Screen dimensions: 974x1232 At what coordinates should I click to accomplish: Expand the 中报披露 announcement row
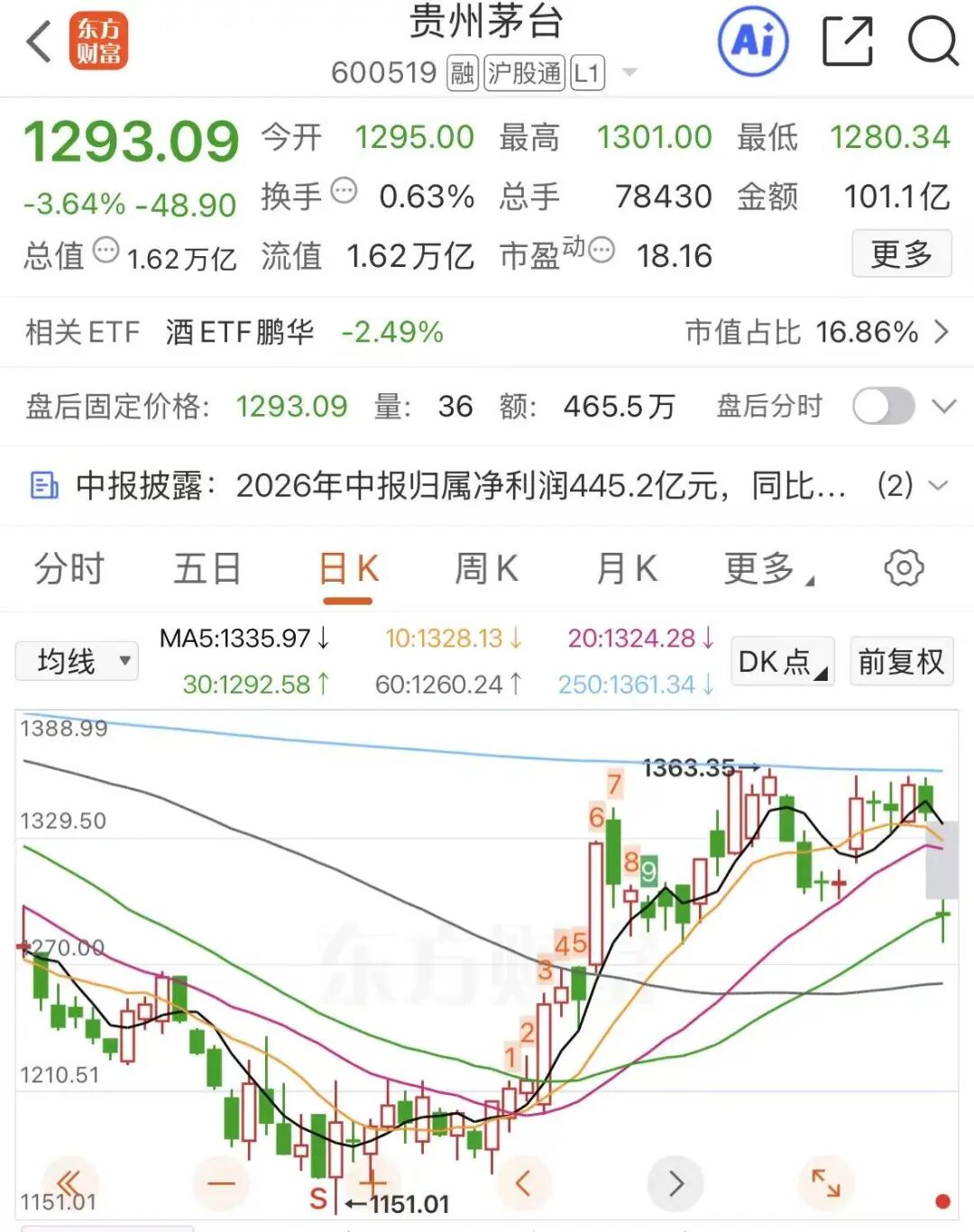point(487,485)
